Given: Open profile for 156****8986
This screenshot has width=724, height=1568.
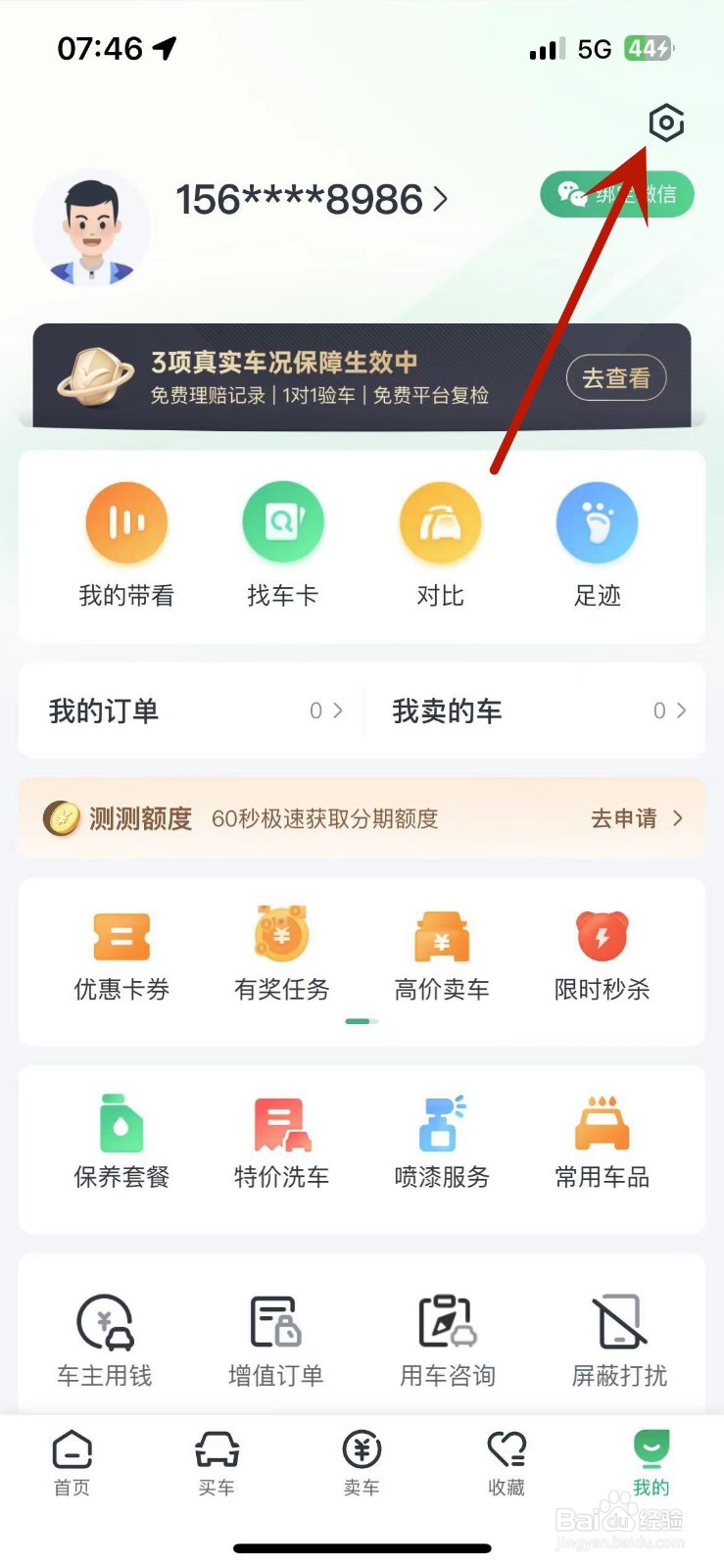Looking at the screenshot, I should 310,200.
